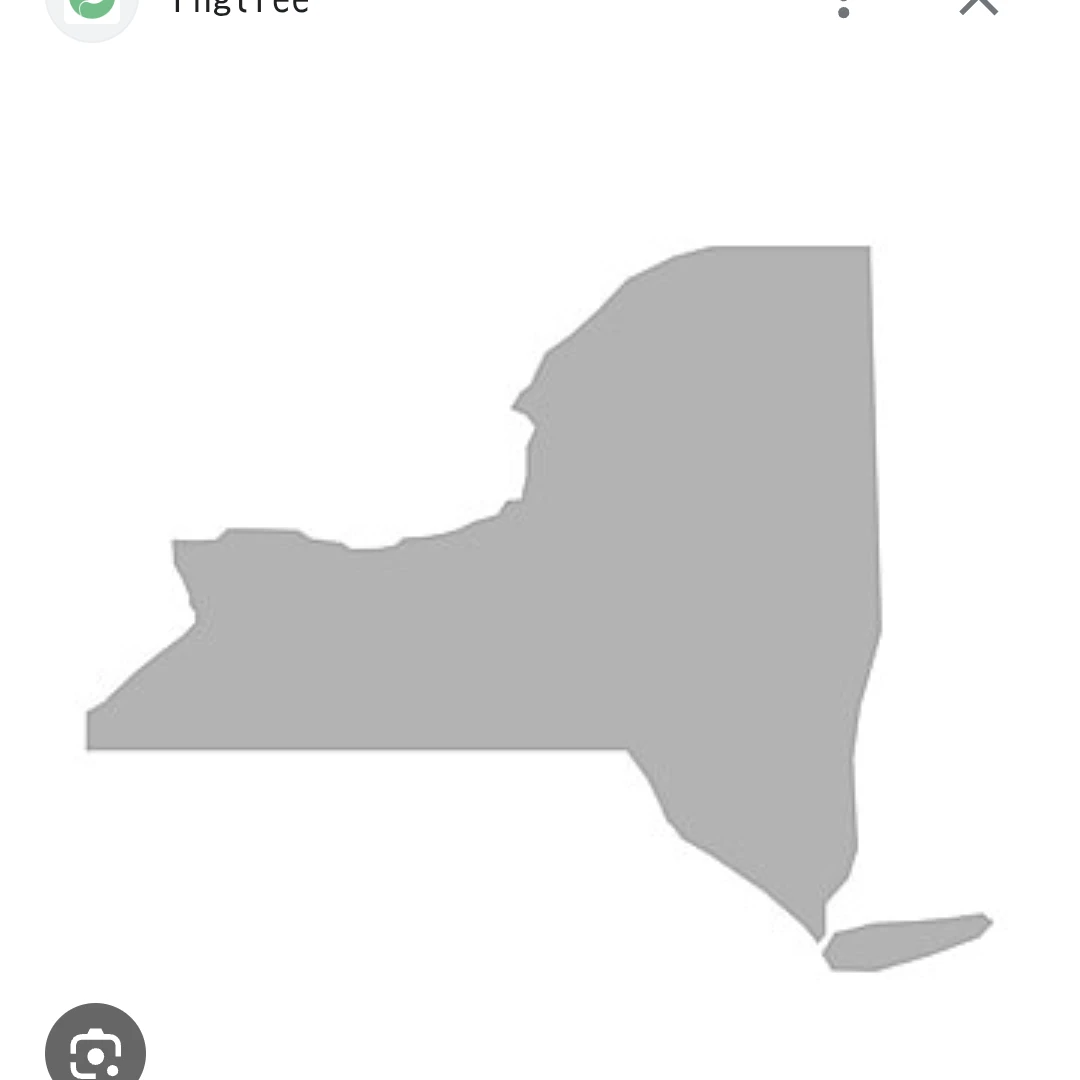Open the Pngtree source site
The height and width of the screenshot is (1080, 1080).
[x=238, y=6]
